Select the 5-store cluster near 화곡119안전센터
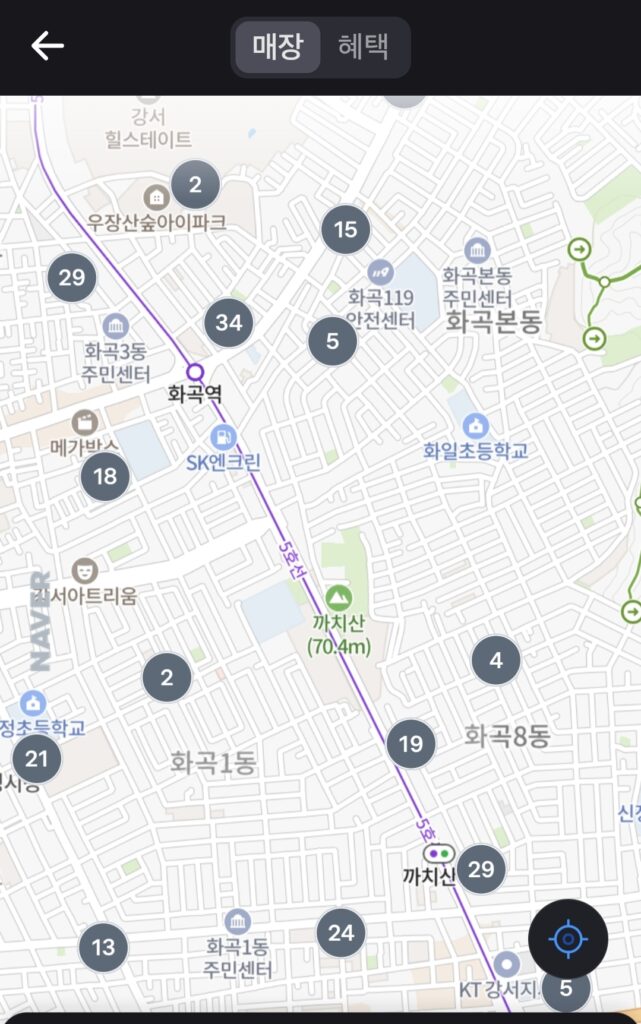 click(x=333, y=341)
